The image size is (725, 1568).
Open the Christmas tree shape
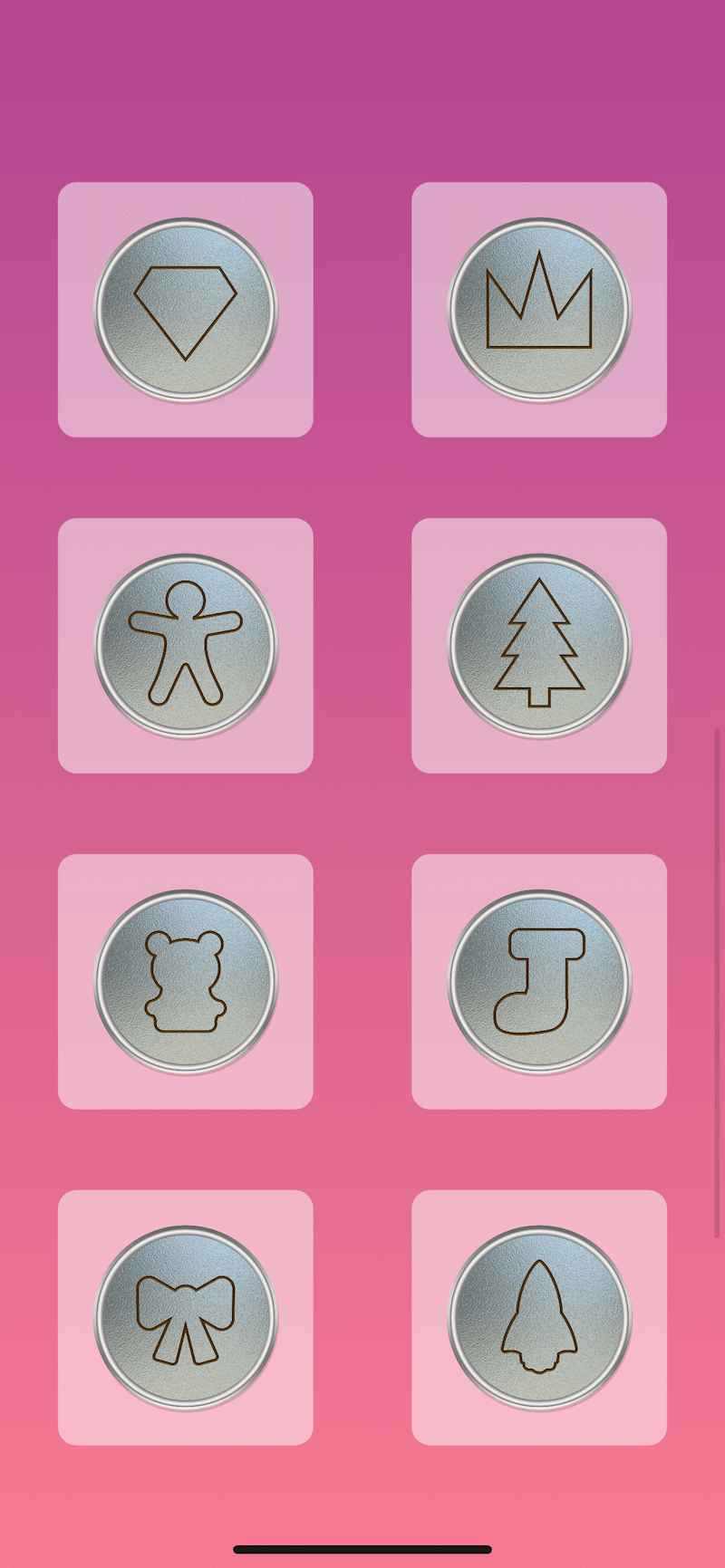(539, 646)
